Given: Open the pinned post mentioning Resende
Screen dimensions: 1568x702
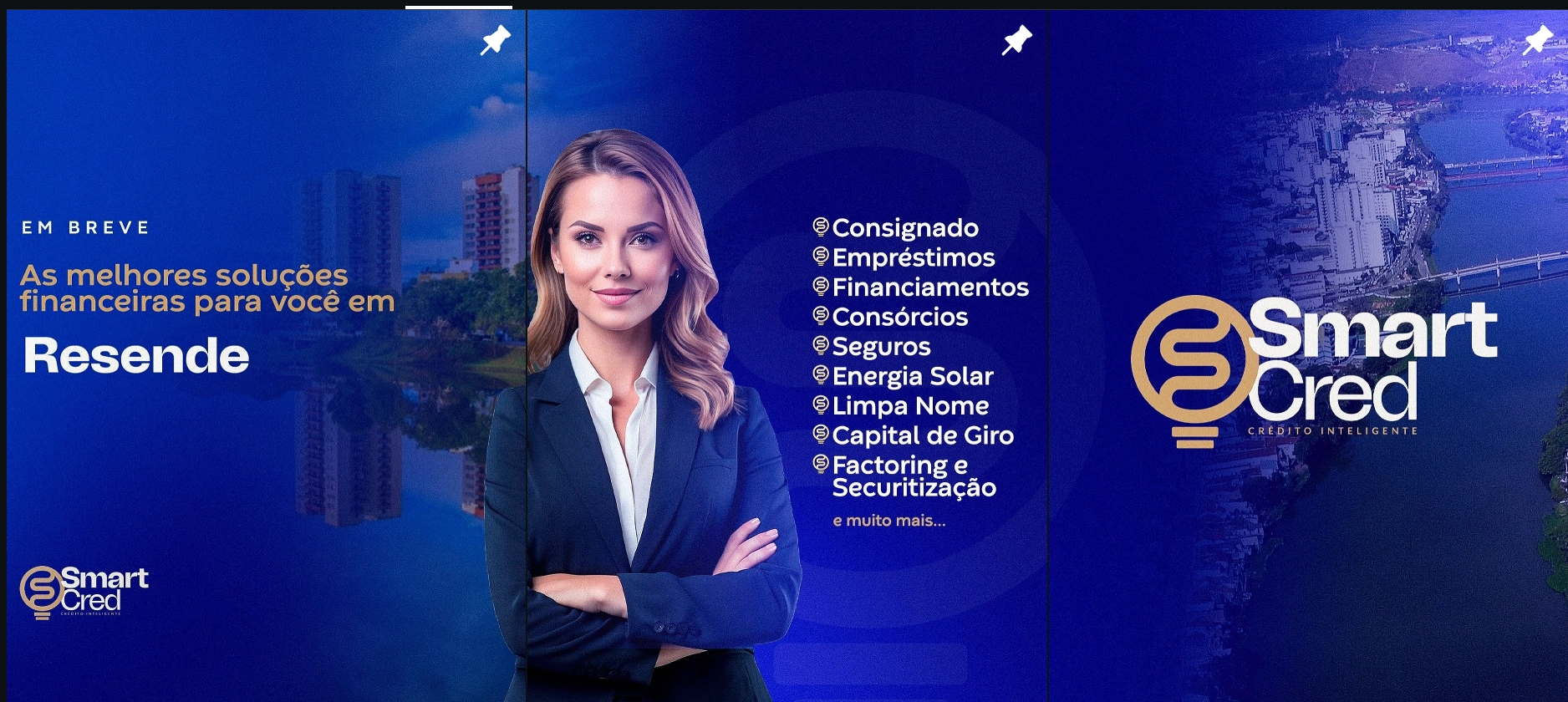Looking at the screenshot, I should click(x=266, y=355).
